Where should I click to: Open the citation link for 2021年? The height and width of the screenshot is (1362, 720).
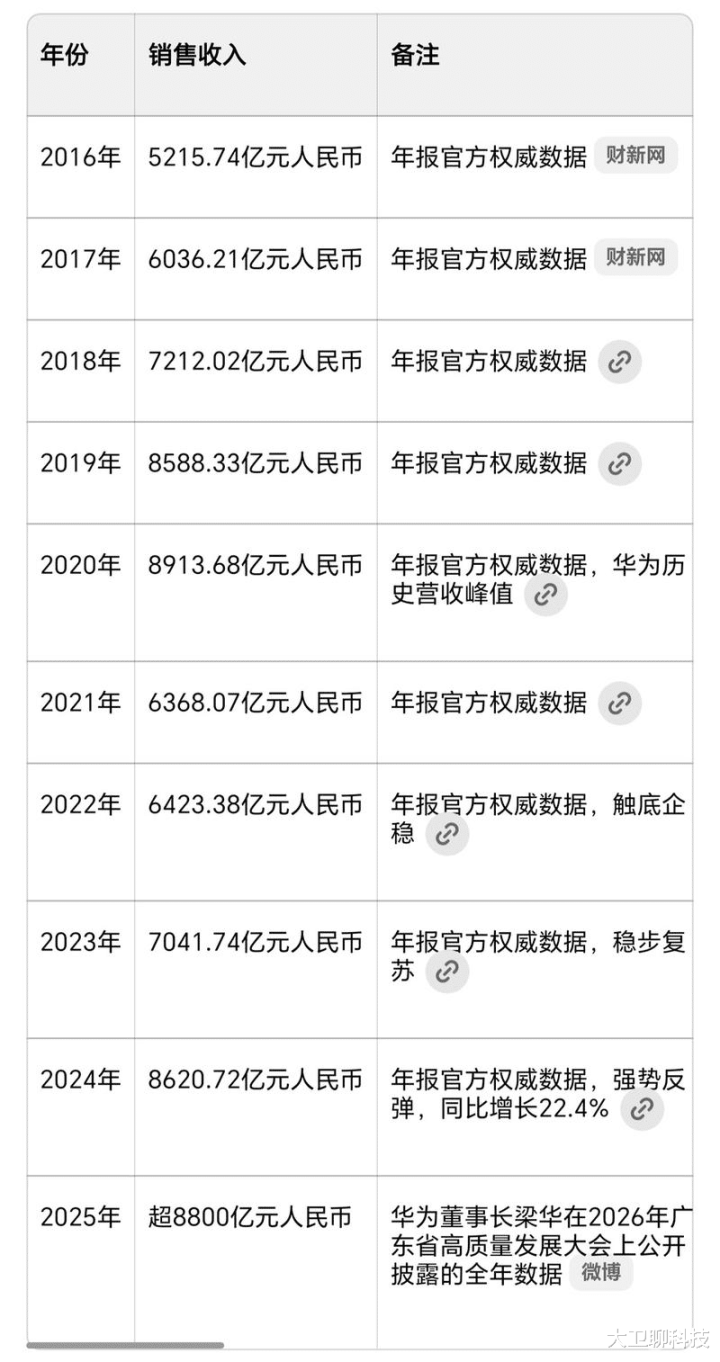[620, 703]
